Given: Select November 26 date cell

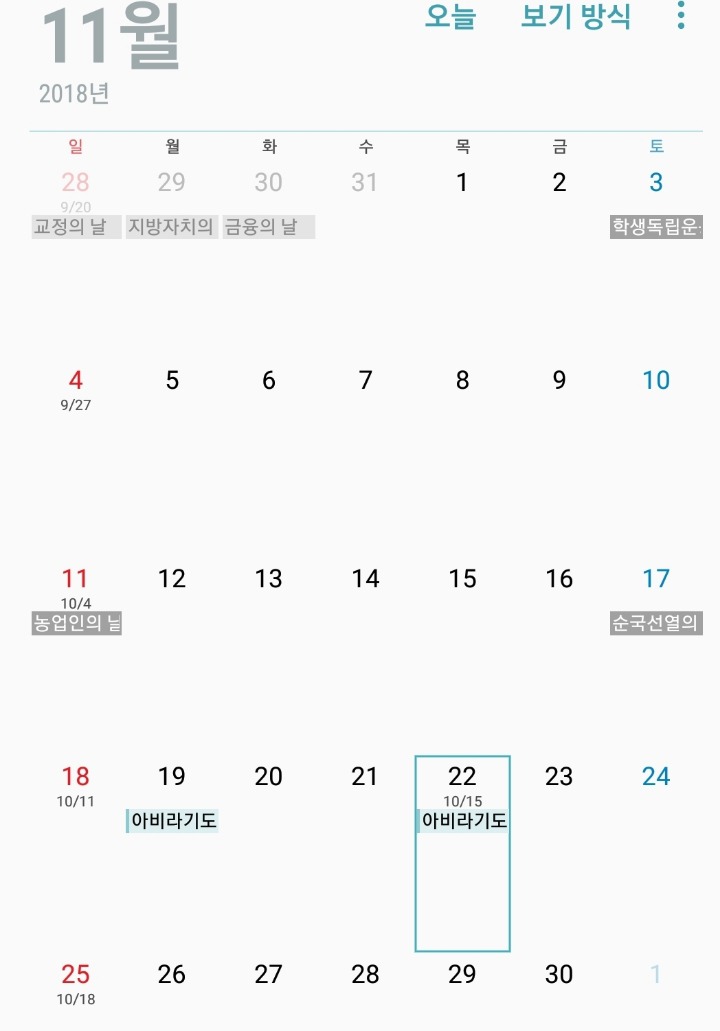Looking at the screenshot, I should (x=172, y=975).
